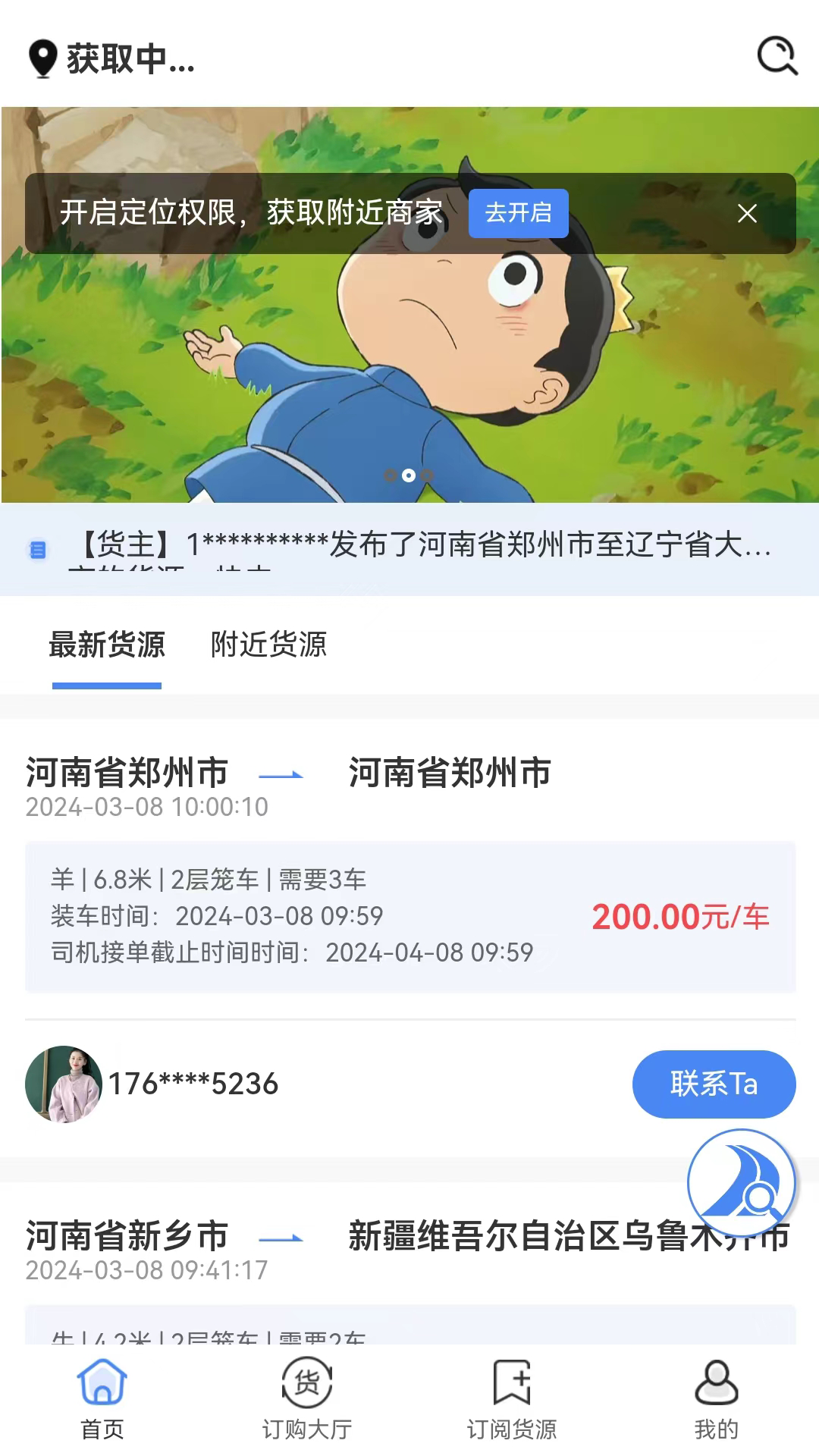Viewport: 819px width, 1456px height.
Task: Tap 去开启 to enable location permission
Action: [519, 213]
